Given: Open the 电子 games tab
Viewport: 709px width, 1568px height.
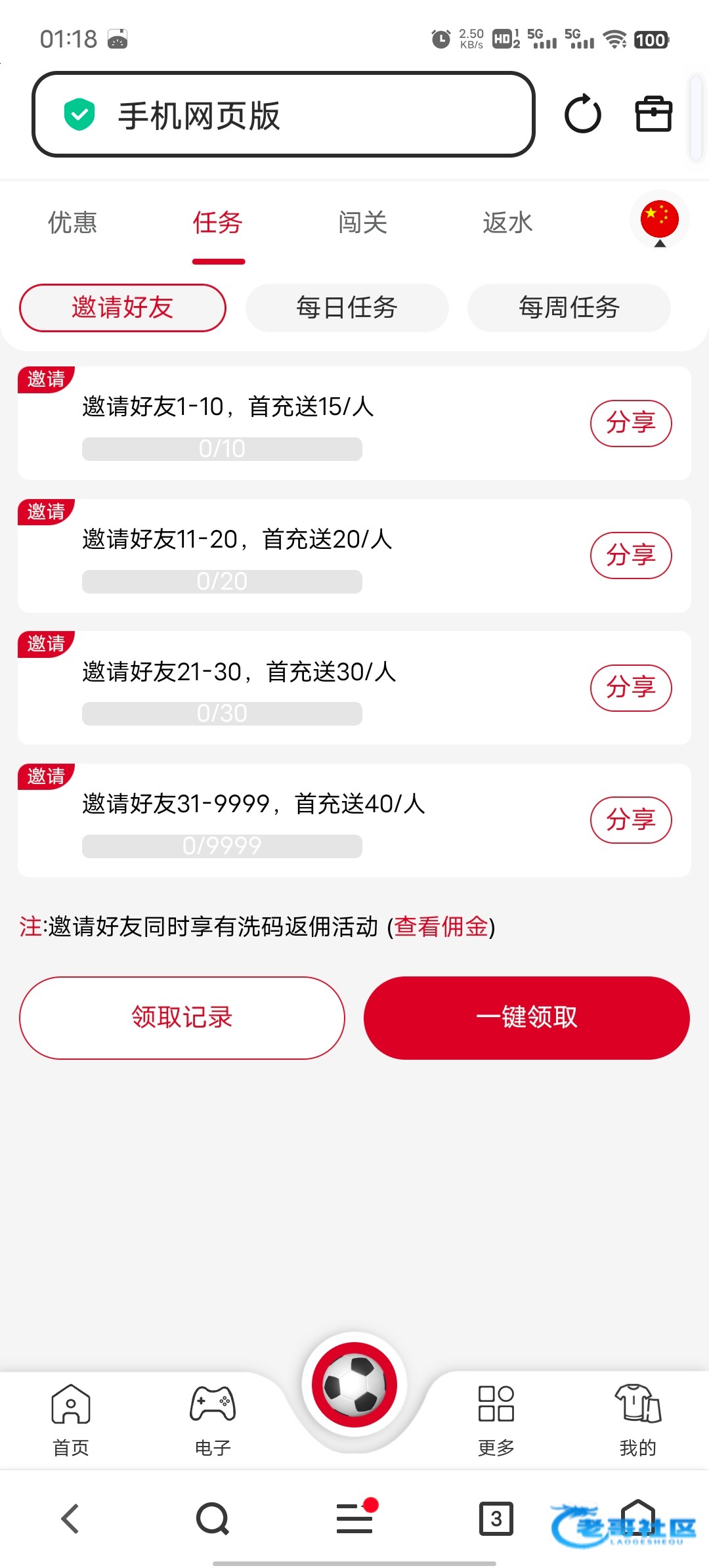Looking at the screenshot, I should click(x=213, y=1420).
